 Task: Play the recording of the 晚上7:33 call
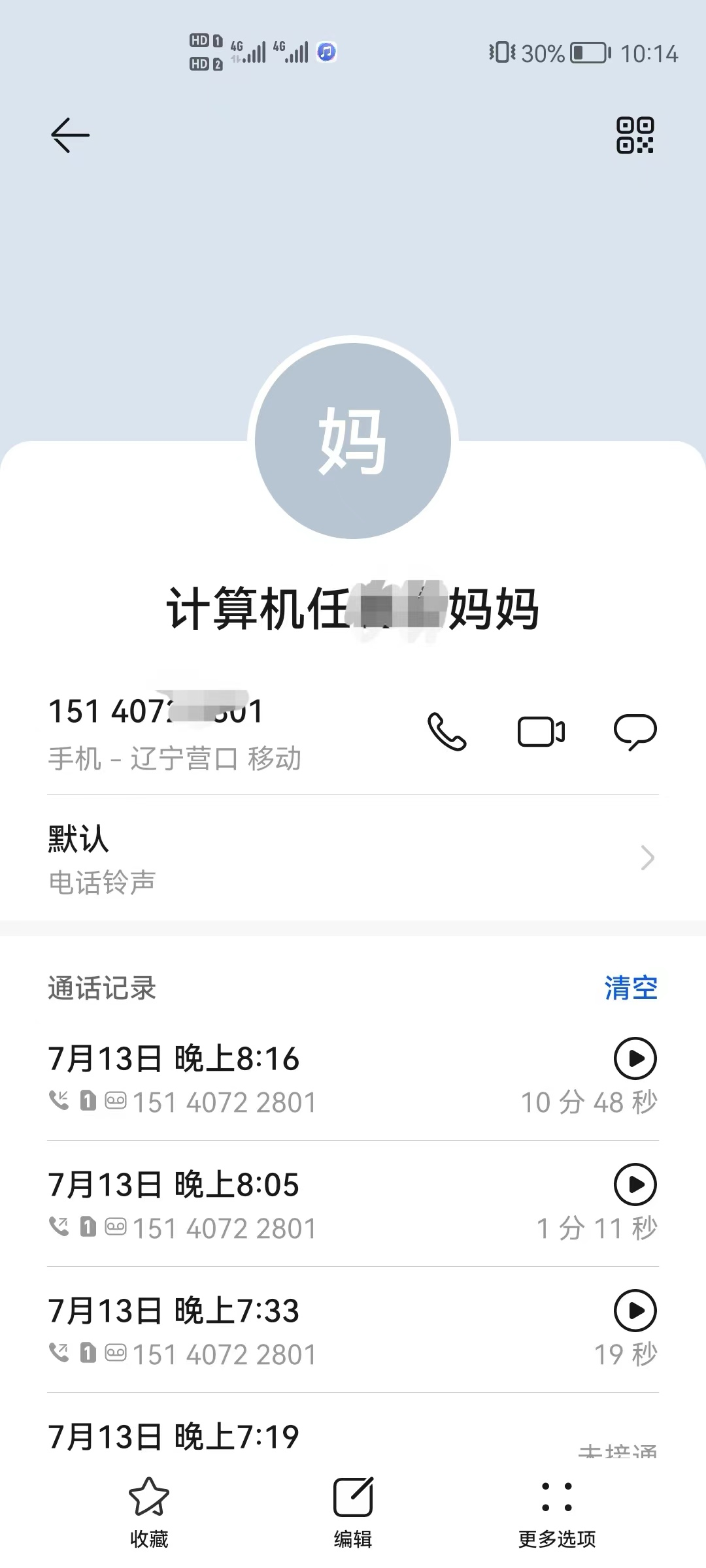click(x=635, y=1311)
